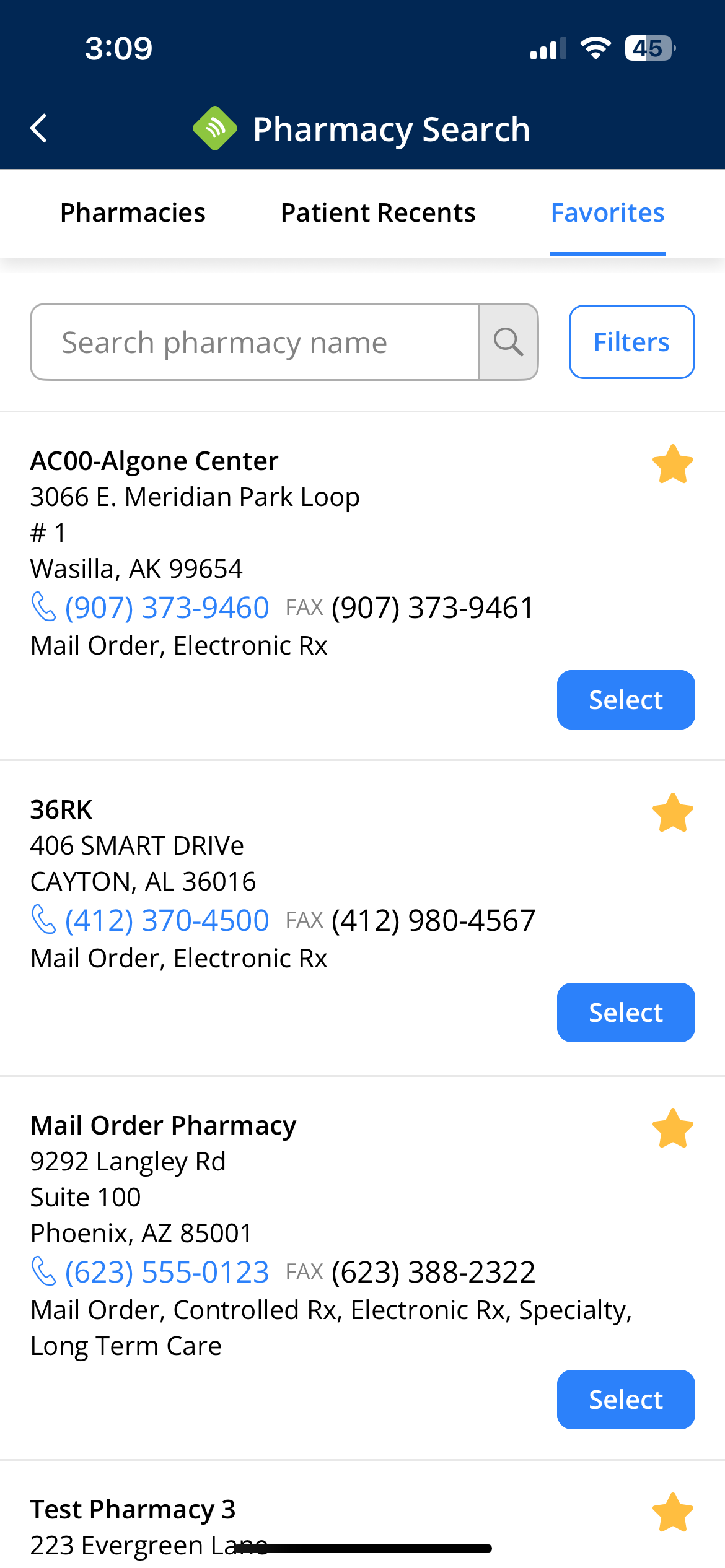Tap the phone icon for AC00-Algone Center
This screenshot has height=1568, width=725.
[43, 607]
